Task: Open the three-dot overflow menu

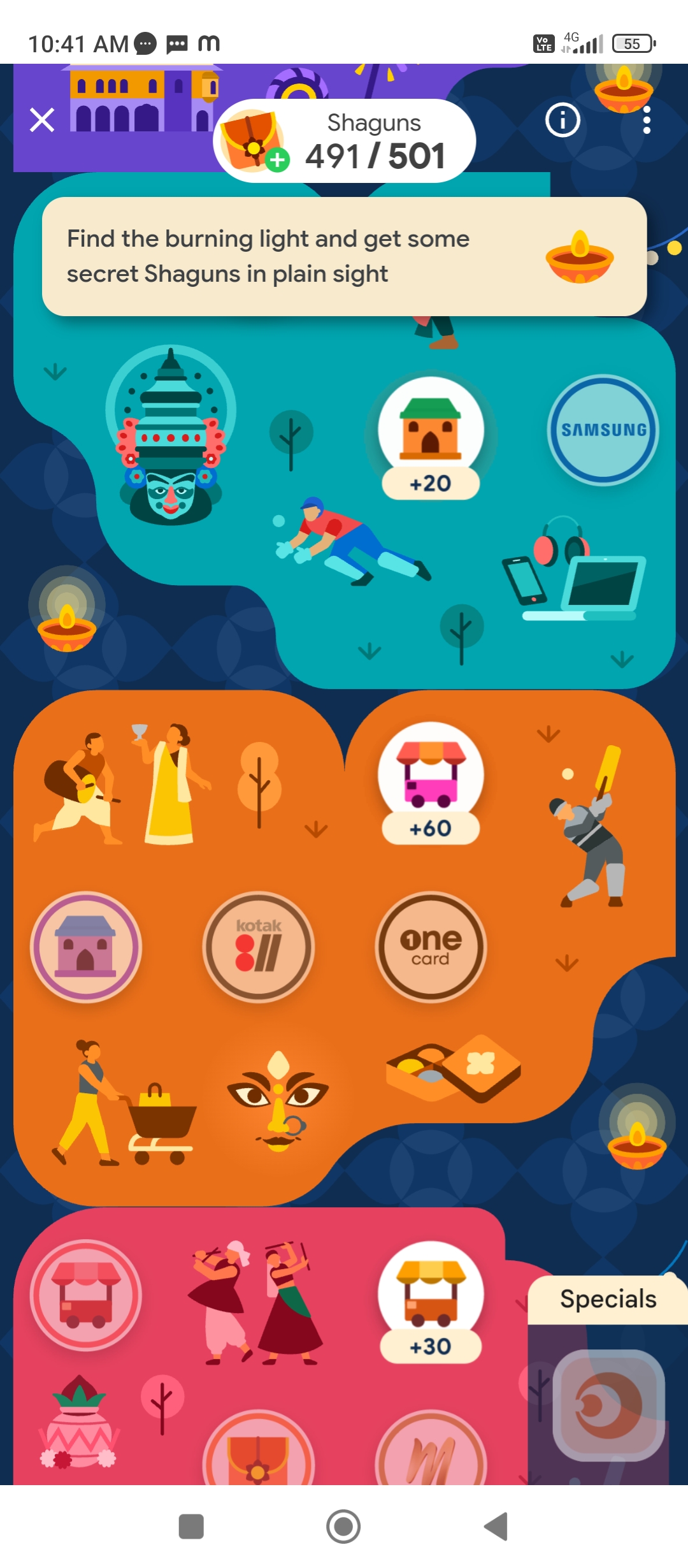Action: pos(647,120)
